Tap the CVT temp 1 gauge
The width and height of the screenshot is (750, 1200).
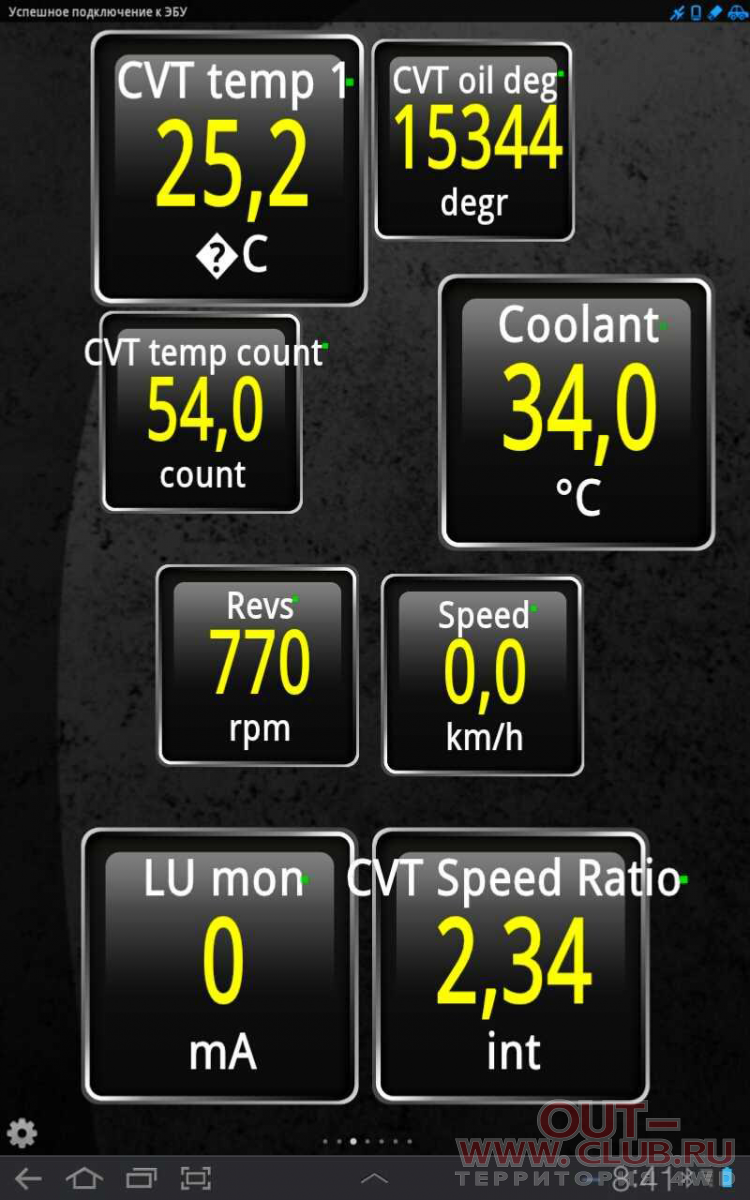click(x=229, y=169)
